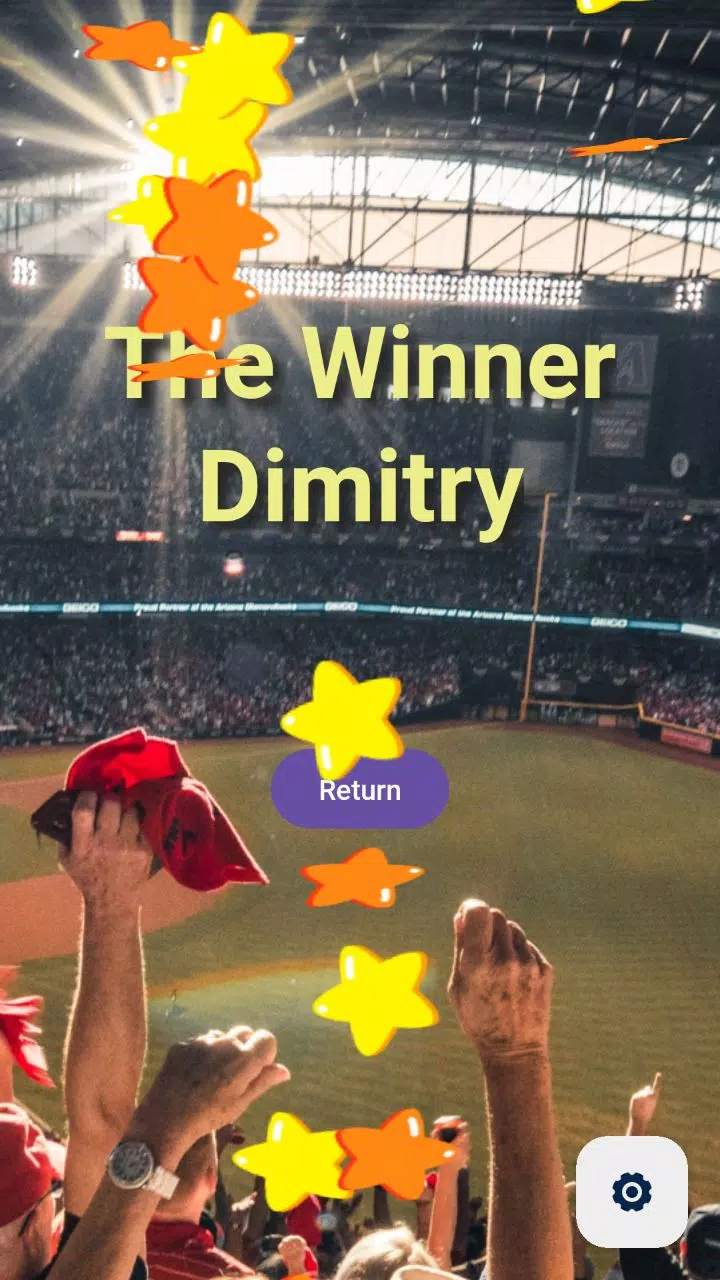This screenshot has height=1280, width=720.
Task: Tap the Return button
Action: (360, 792)
